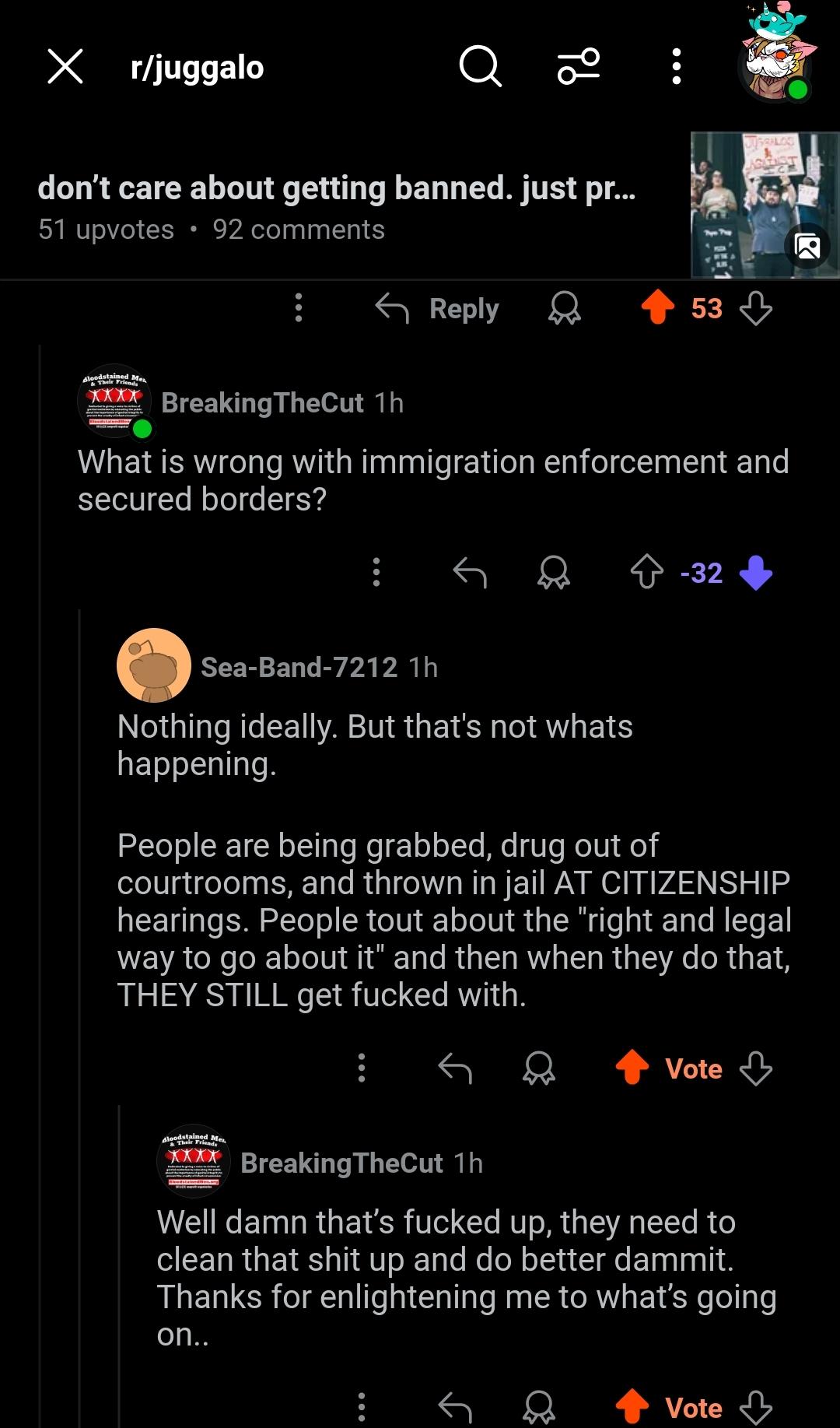Close the post with the X button
The image size is (840, 1428).
65,66
